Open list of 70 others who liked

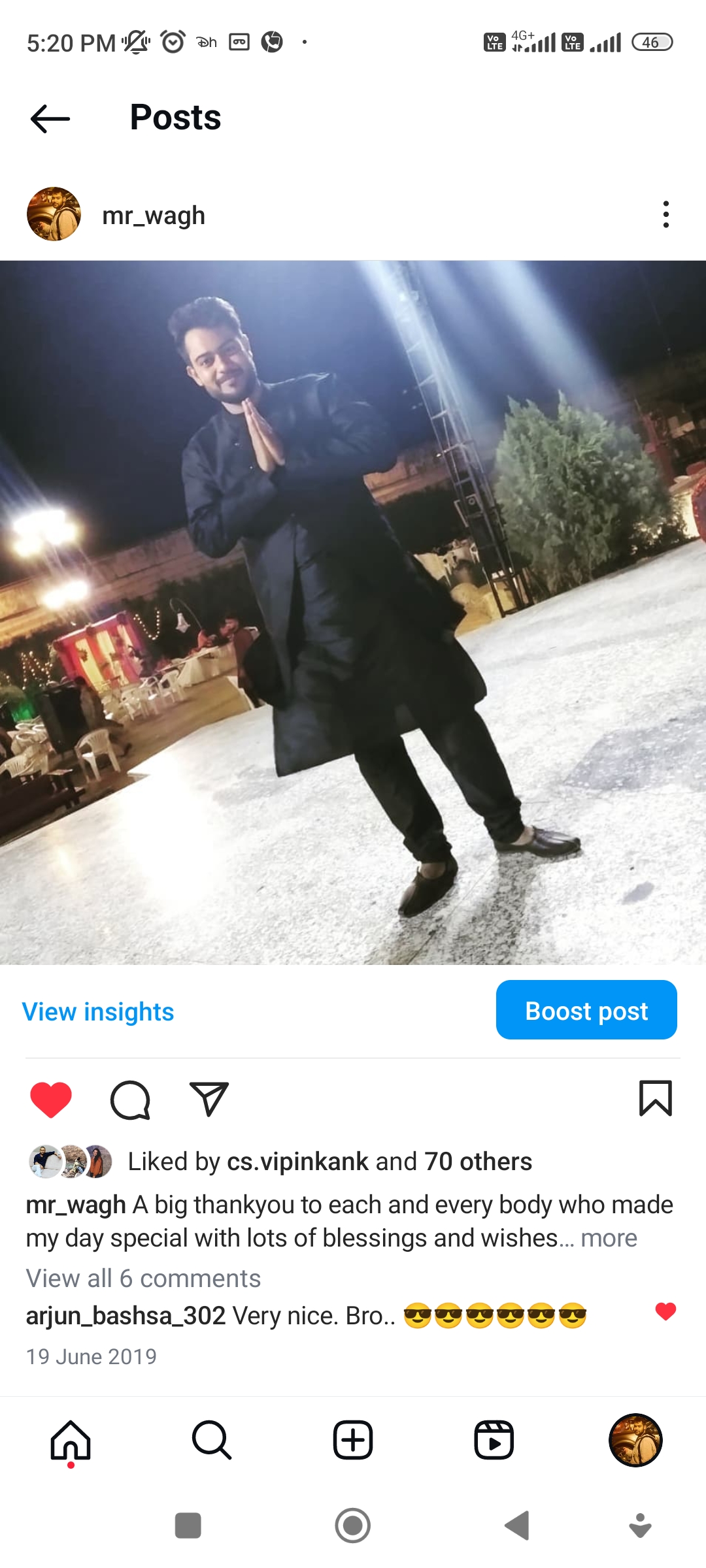point(478,1162)
